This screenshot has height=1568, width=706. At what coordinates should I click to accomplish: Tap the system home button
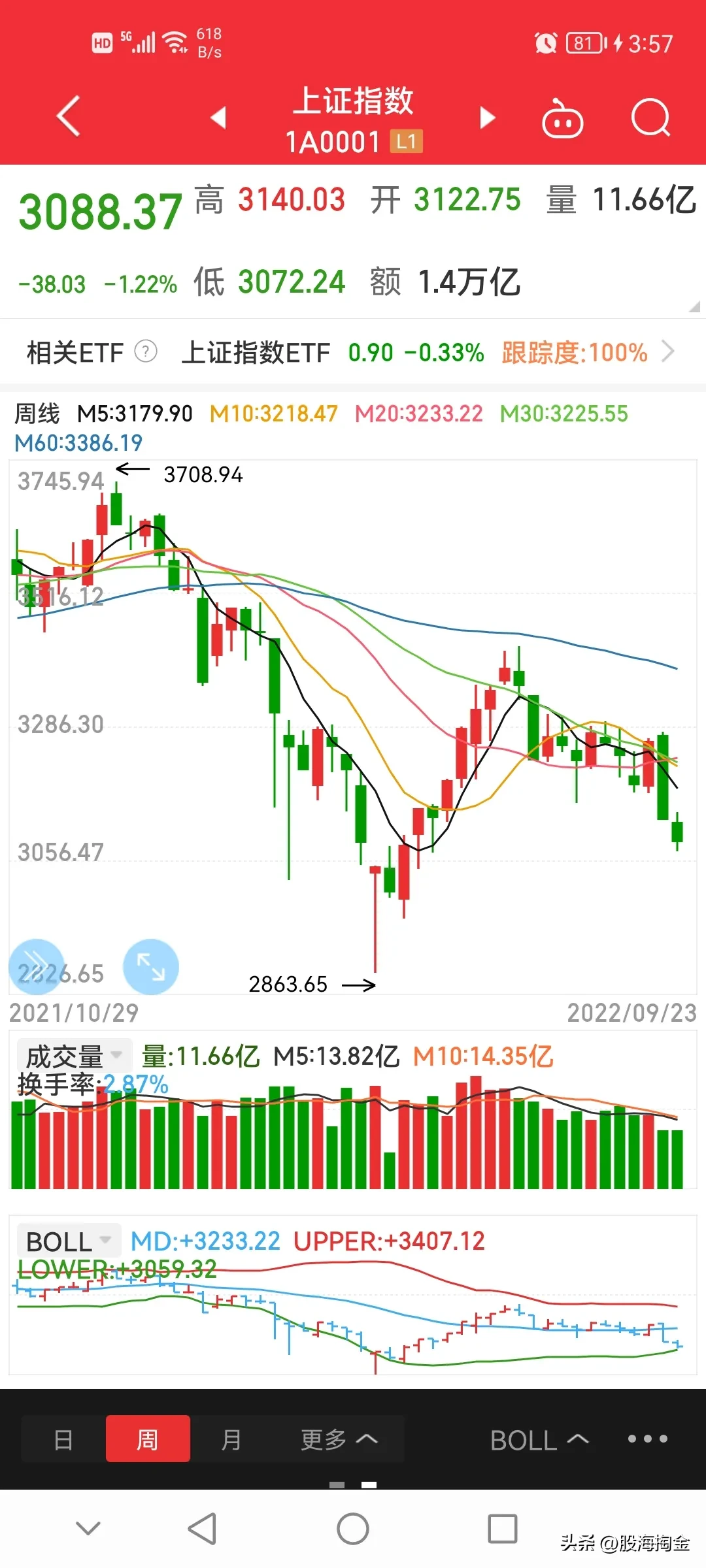point(353,1529)
